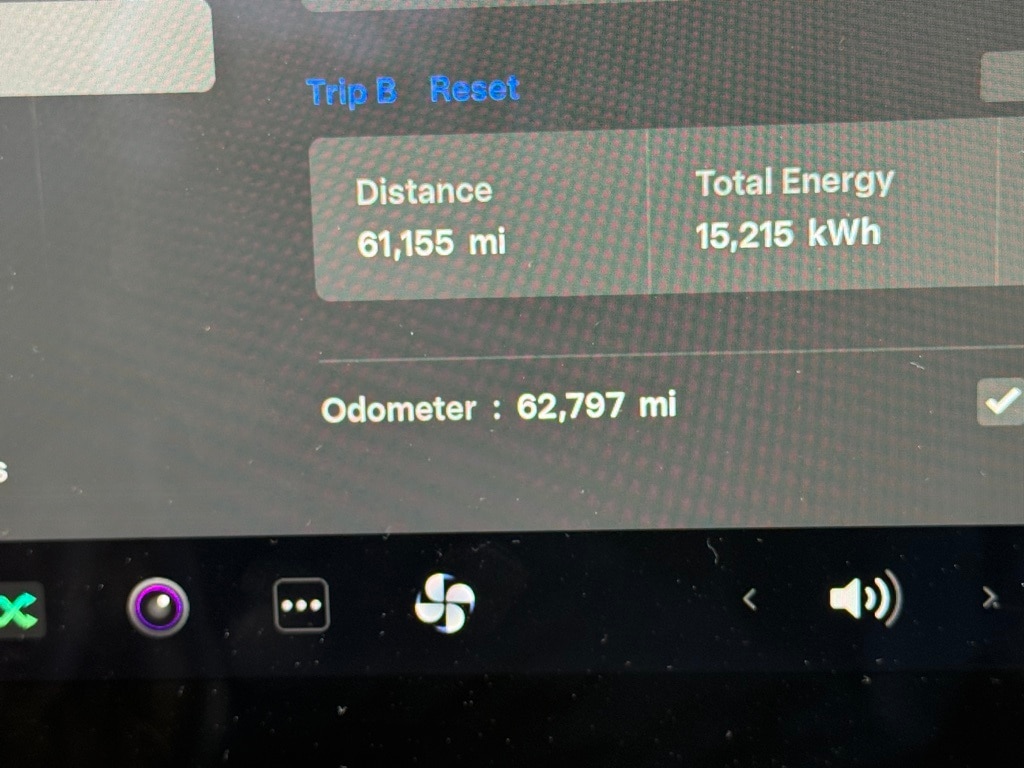The image size is (1024, 768).
Task: Reset the Trip B counter
Action: pos(474,90)
